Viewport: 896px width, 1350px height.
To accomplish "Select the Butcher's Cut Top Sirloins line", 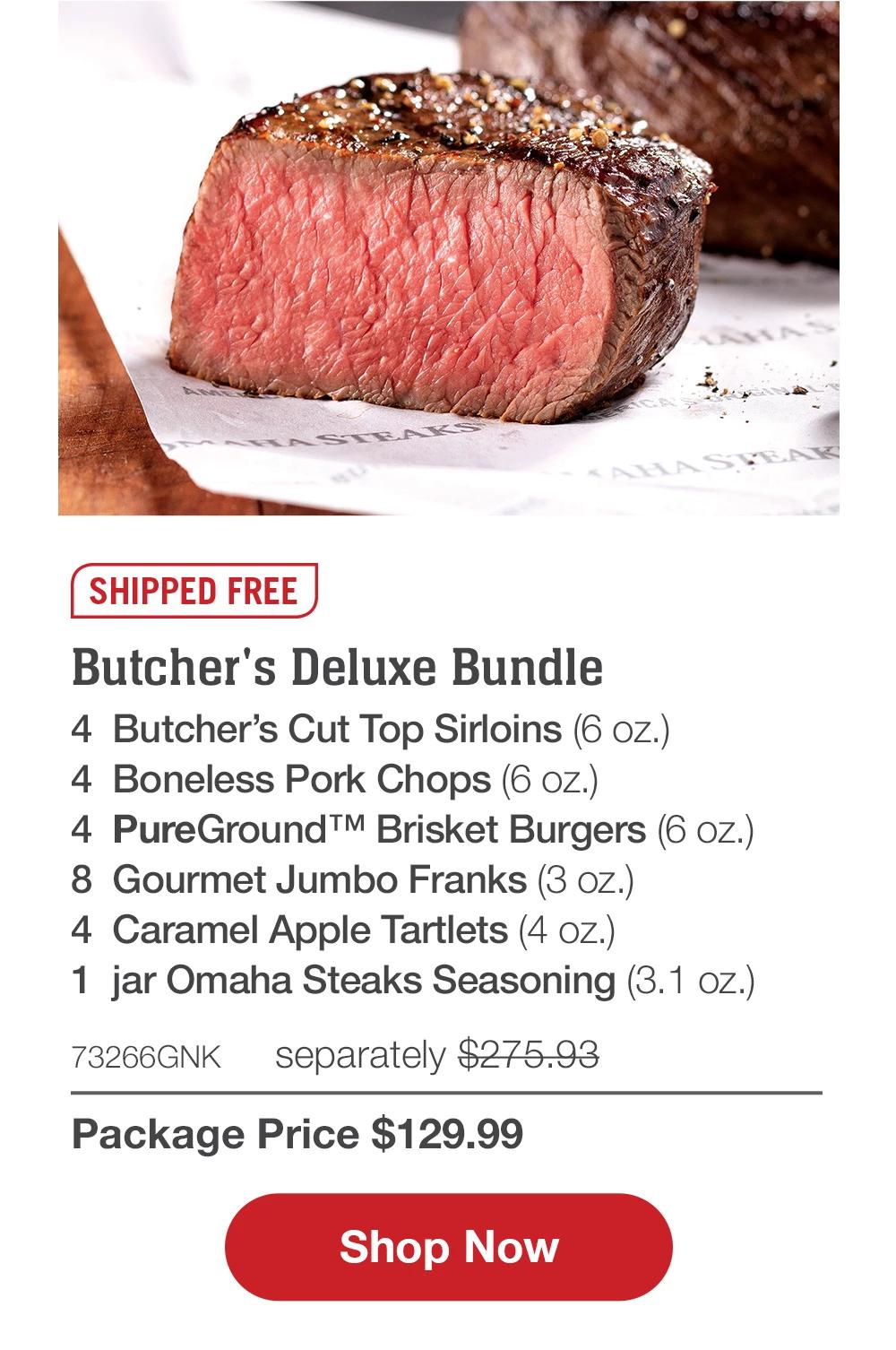I will pyautogui.click(x=332, y=728).
